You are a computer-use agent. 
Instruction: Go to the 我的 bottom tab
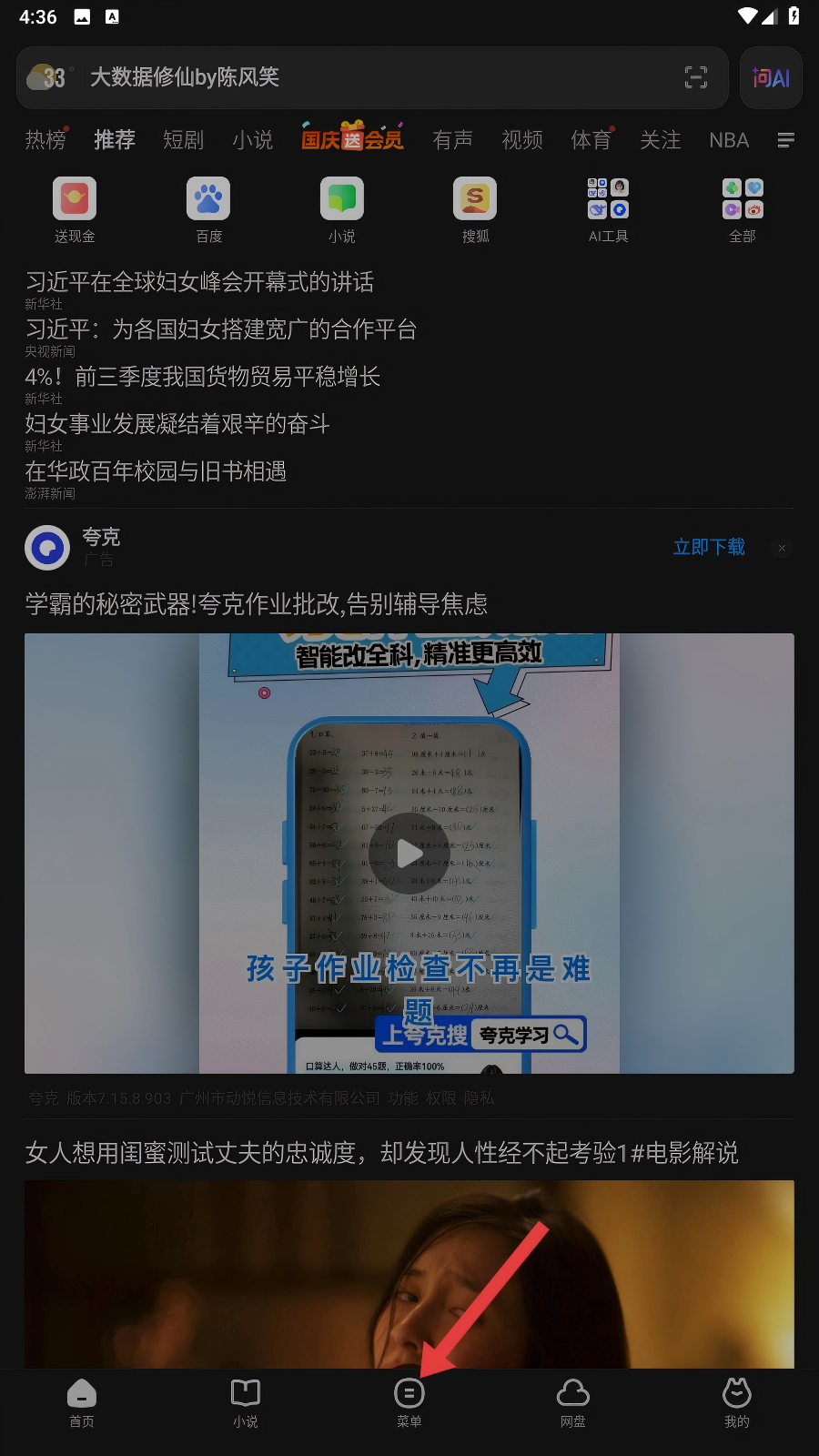point(736,1402)
